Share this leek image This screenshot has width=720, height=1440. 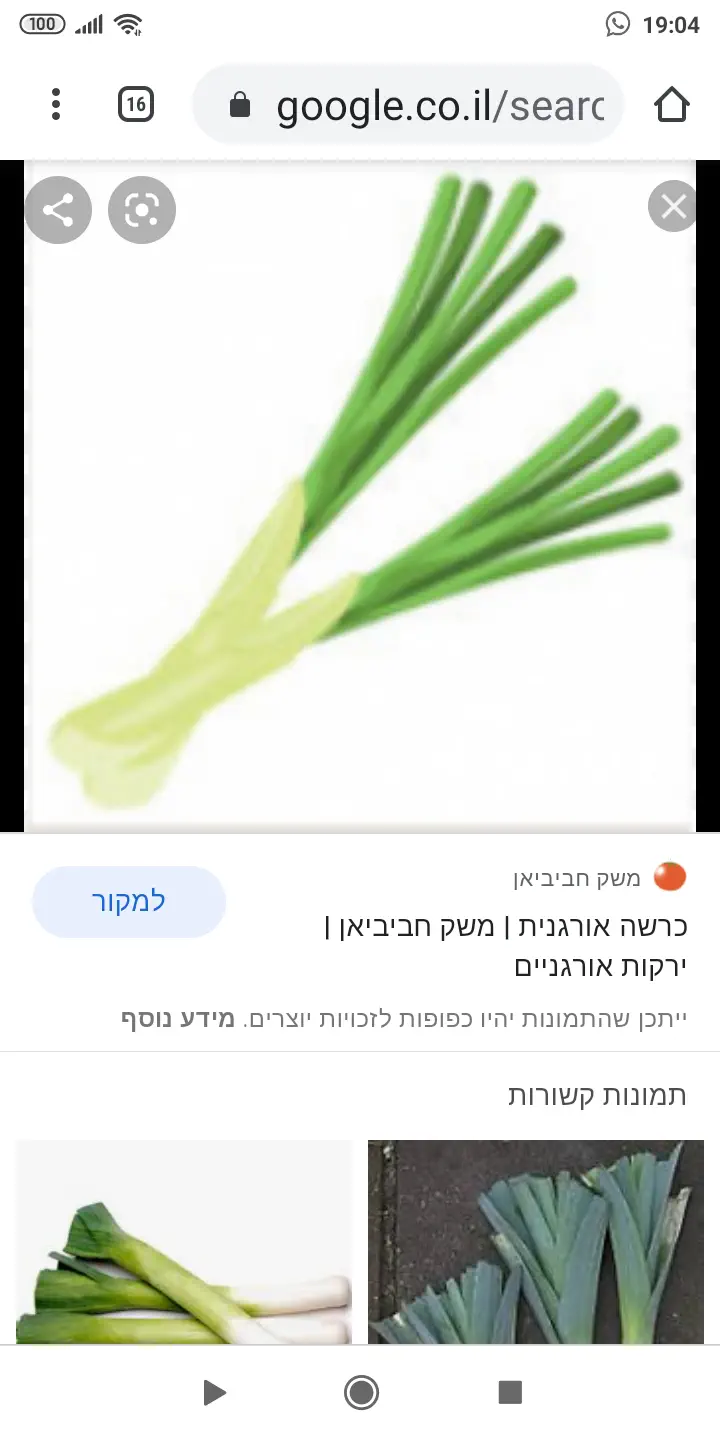[x=58, y=210]
